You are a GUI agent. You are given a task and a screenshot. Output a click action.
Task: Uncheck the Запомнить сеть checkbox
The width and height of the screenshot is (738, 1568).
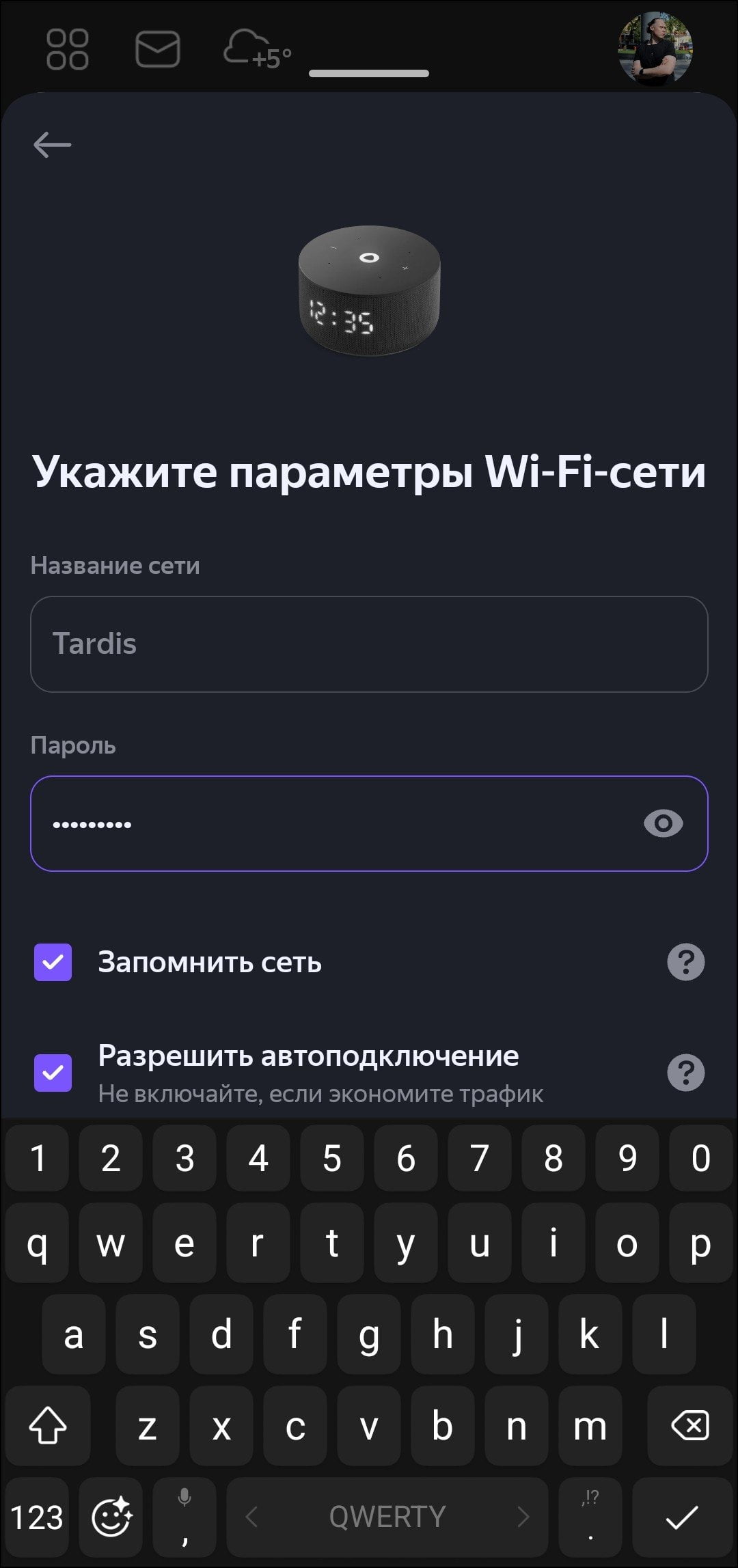pos(53,962)
